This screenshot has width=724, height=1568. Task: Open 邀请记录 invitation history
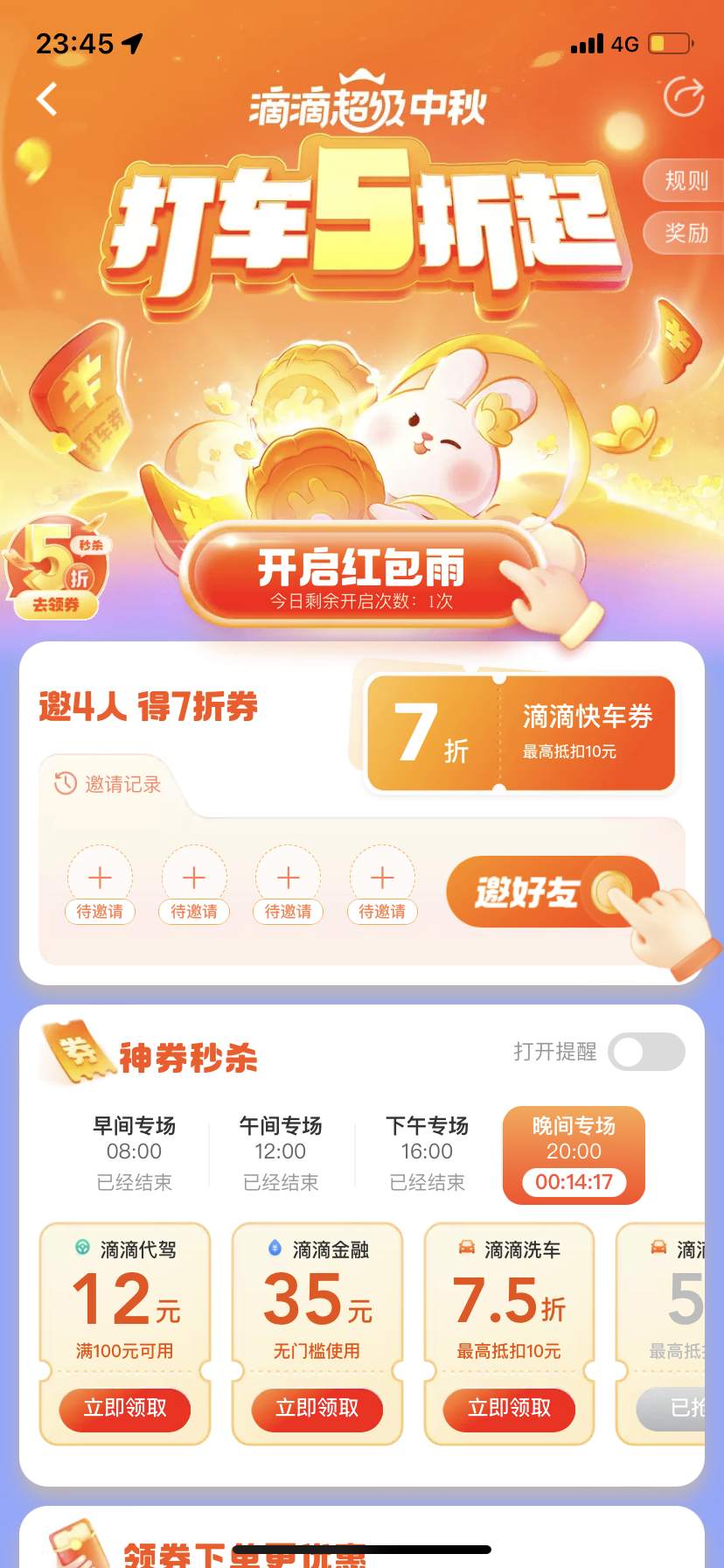coord(109,784)
